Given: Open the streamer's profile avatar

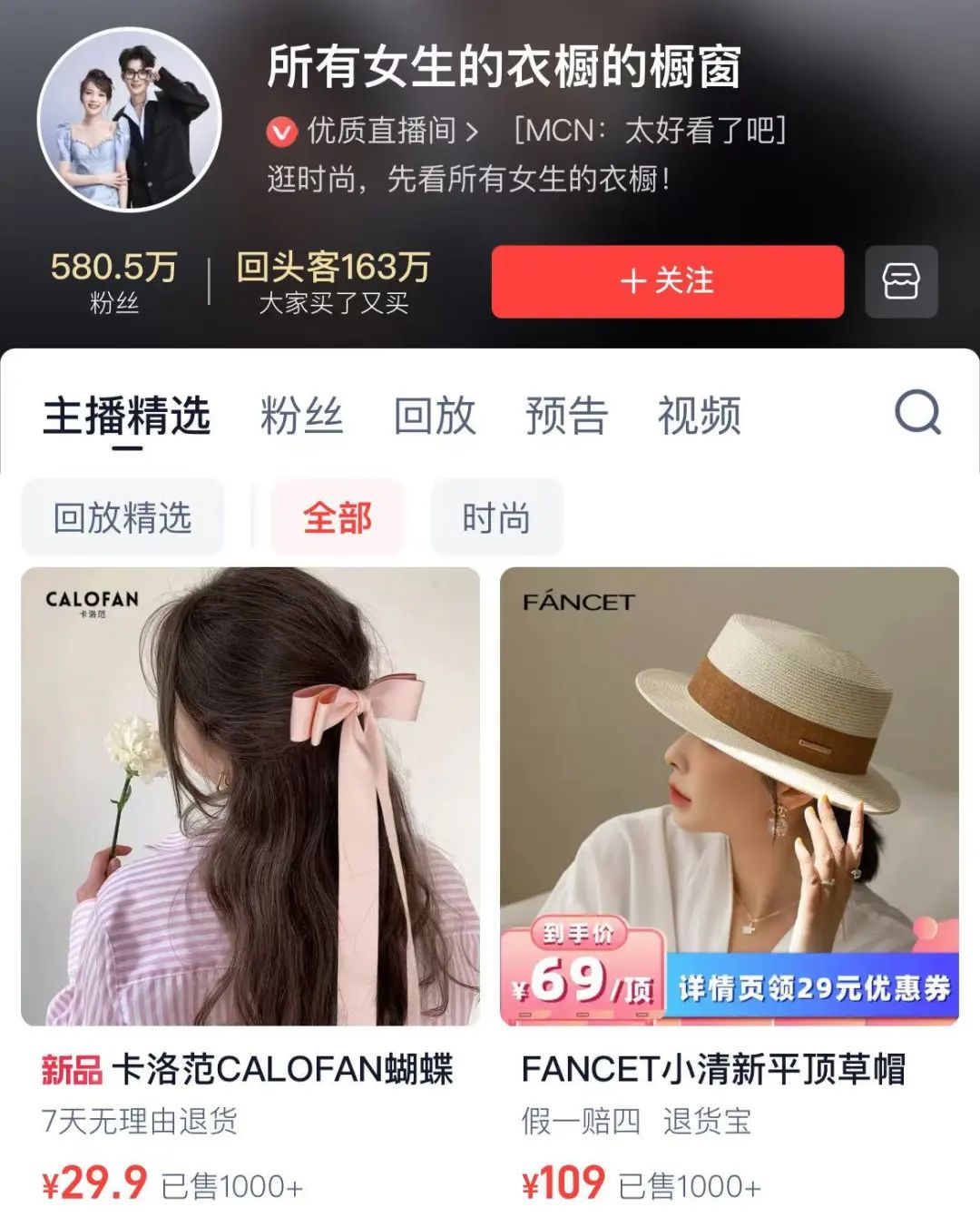Looking at the screenshot, I should pos(130,119).
